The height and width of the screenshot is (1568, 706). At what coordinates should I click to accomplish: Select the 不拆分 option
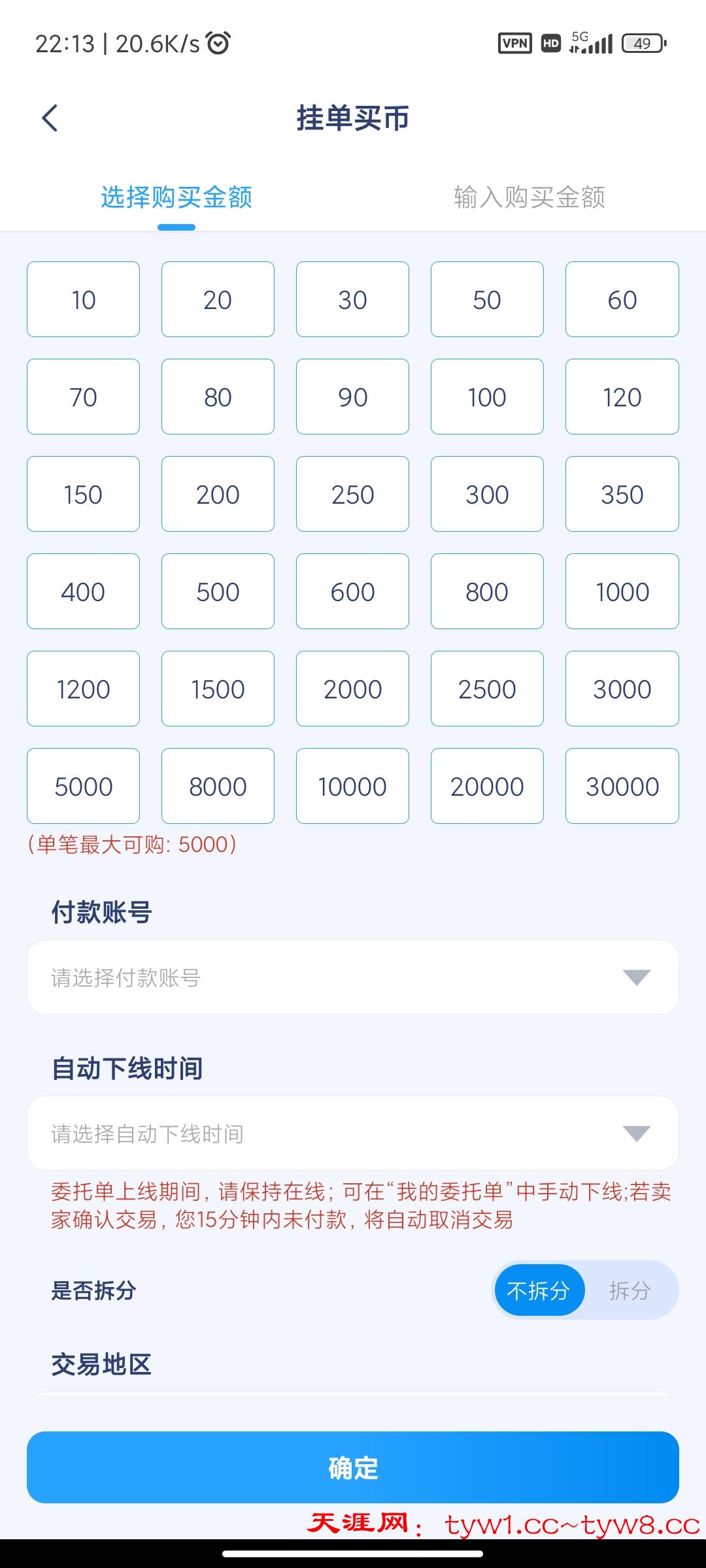539,1290
